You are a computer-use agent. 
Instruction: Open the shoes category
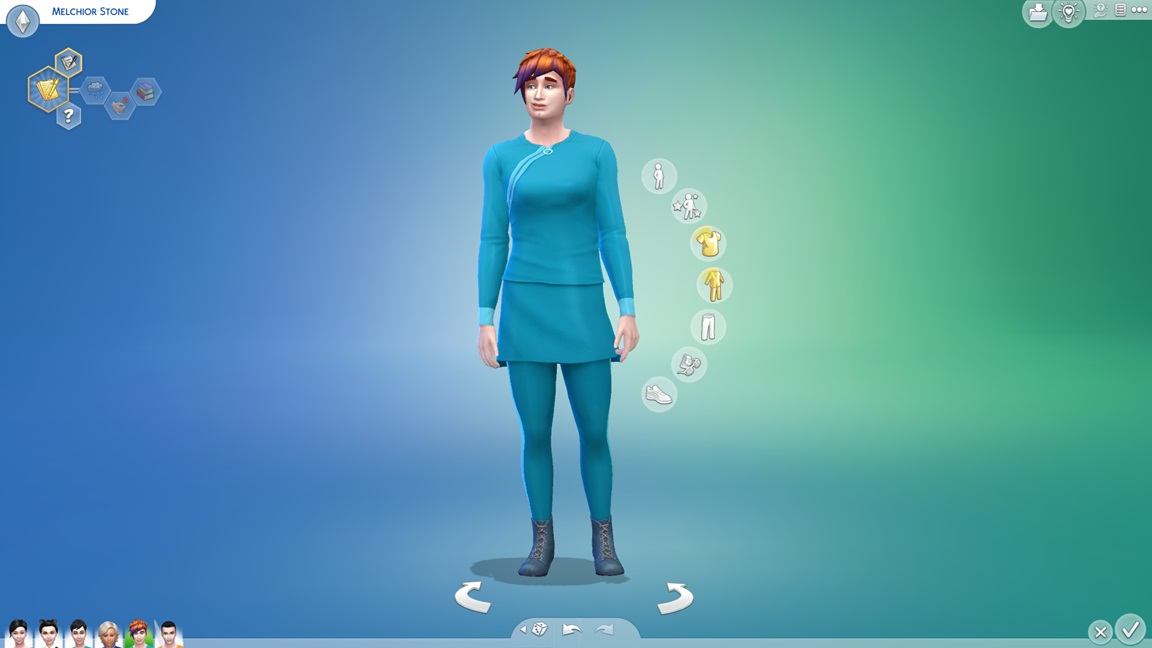click(x=659, y=394)
